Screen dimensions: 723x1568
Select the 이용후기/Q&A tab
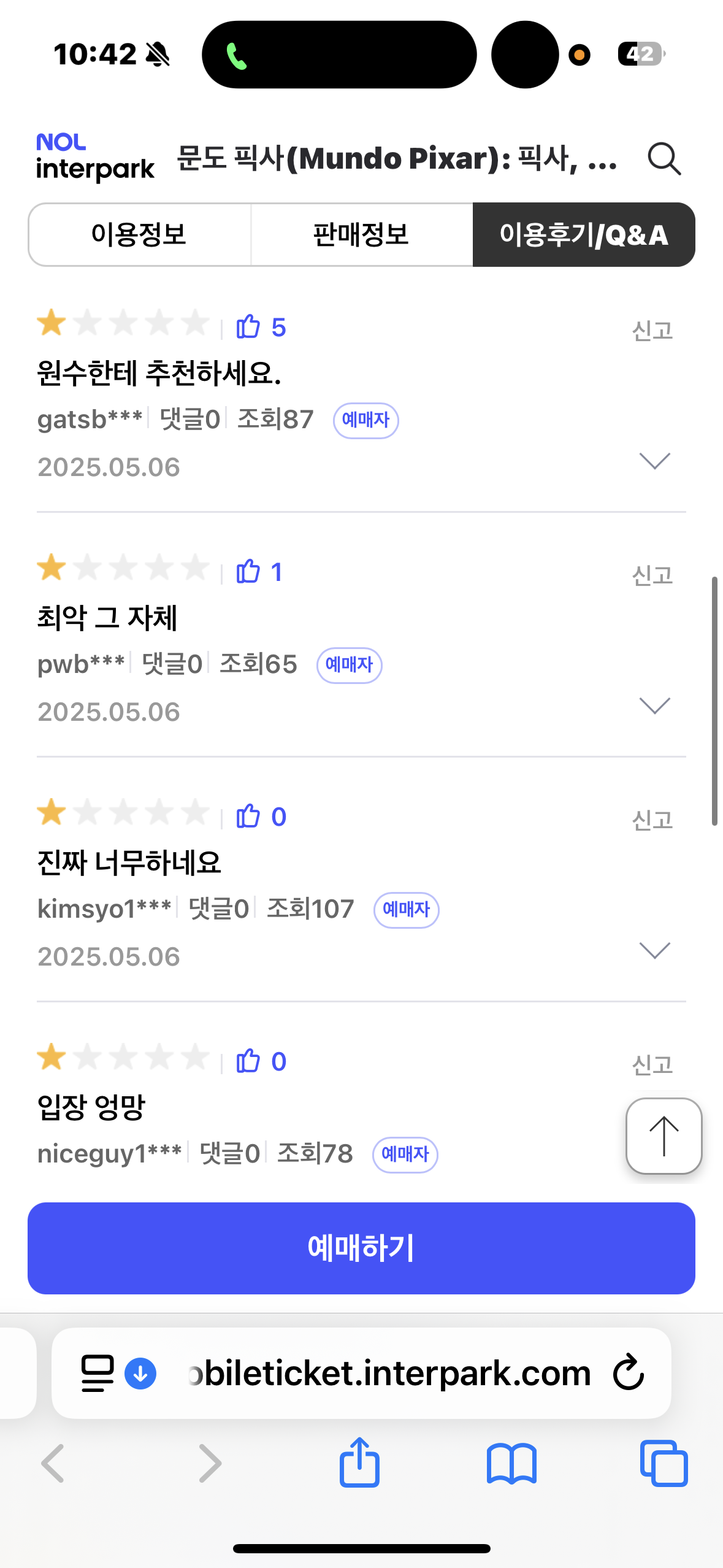[x=584, y=234]
